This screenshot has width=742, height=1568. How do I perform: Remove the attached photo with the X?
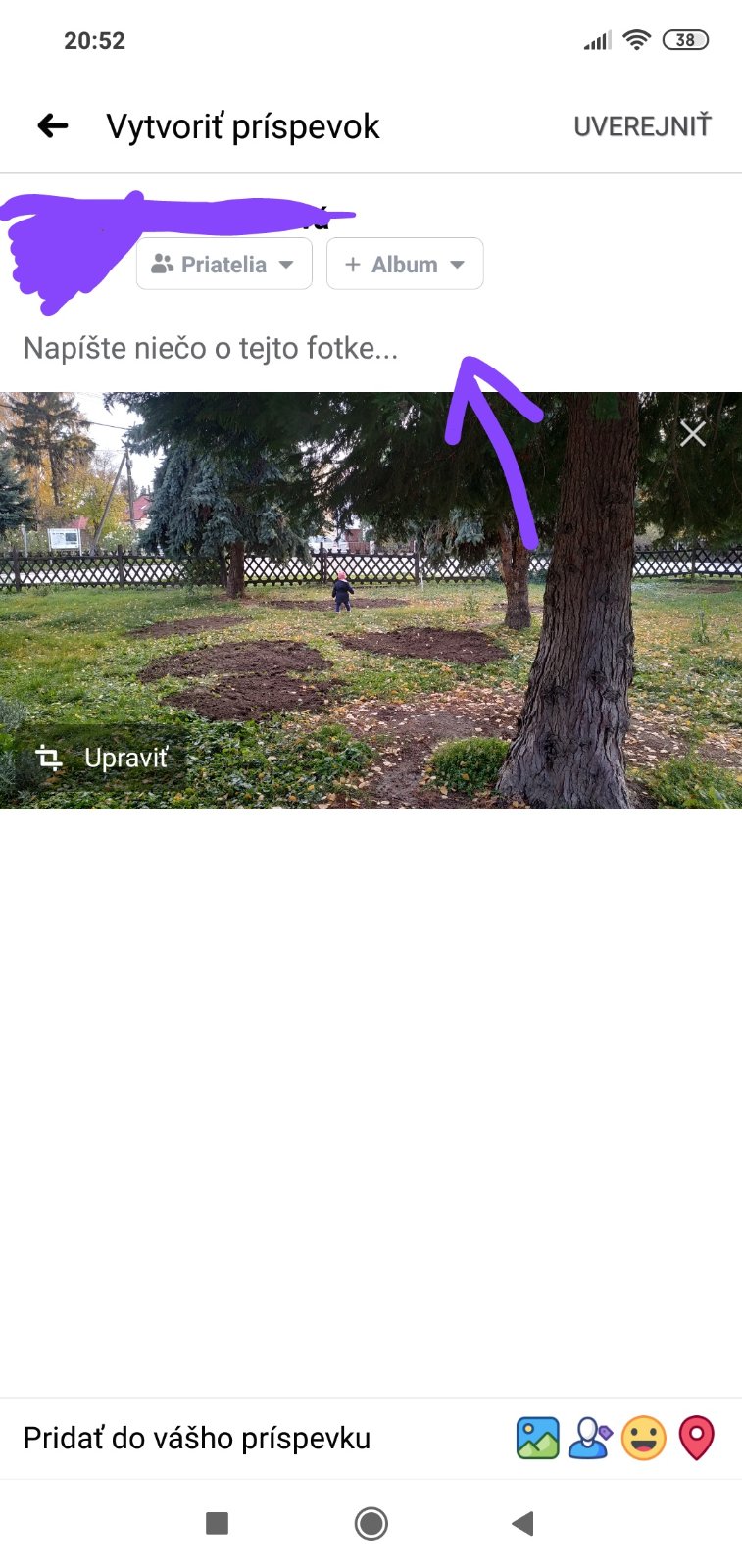click(693, 433)
